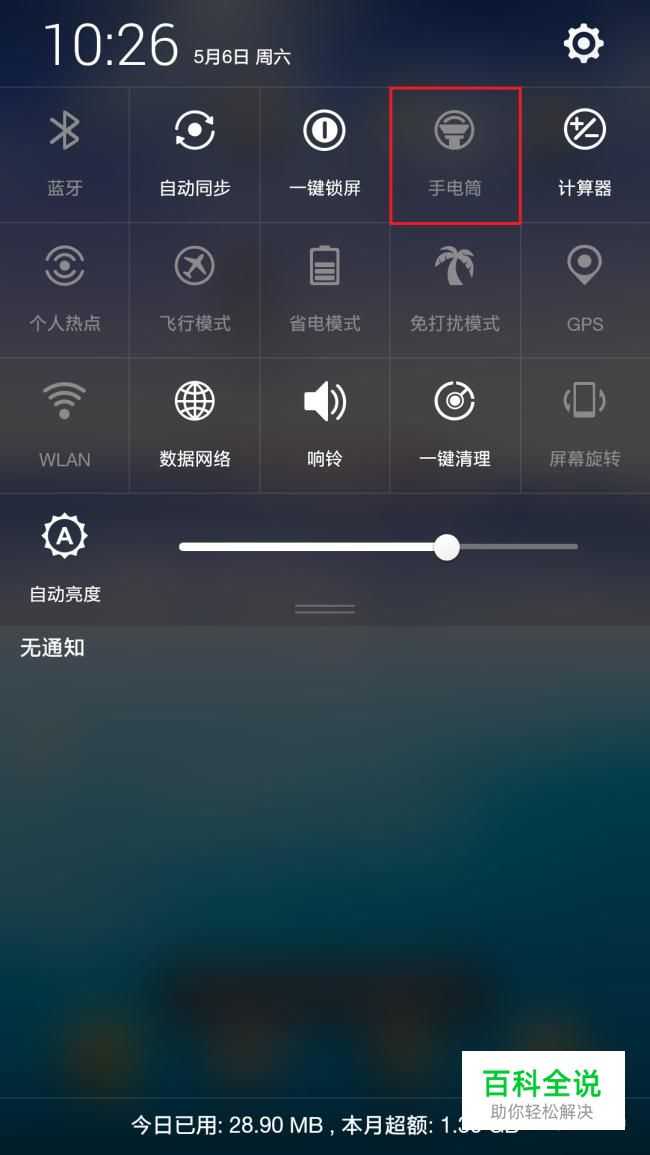Toggle auto brightness (自动亮度)

(x=65, y=555)
